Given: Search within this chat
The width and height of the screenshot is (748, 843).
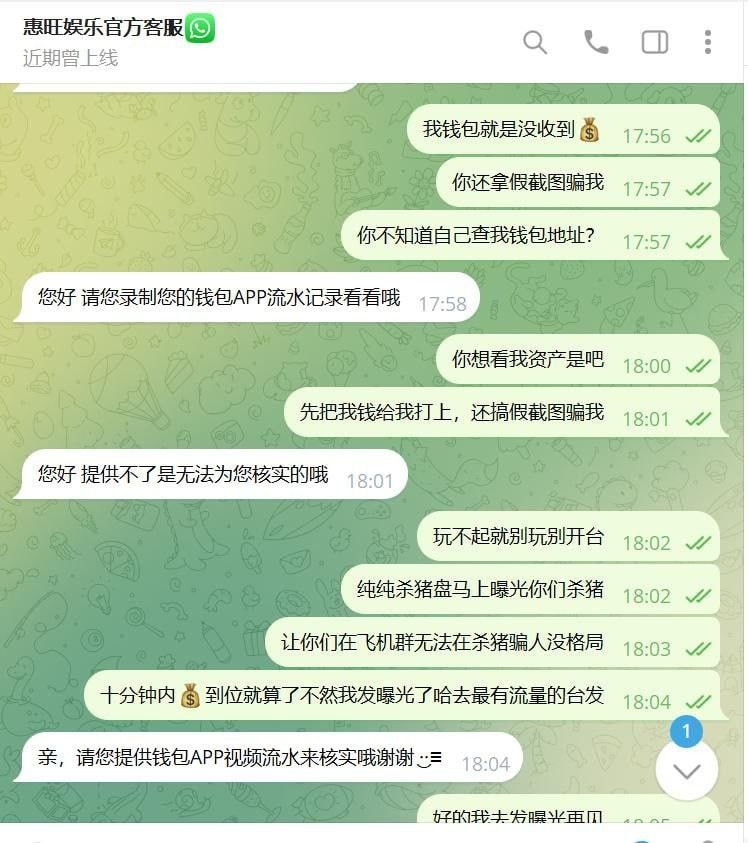Looking at the screenshot, I should [535, 42].
